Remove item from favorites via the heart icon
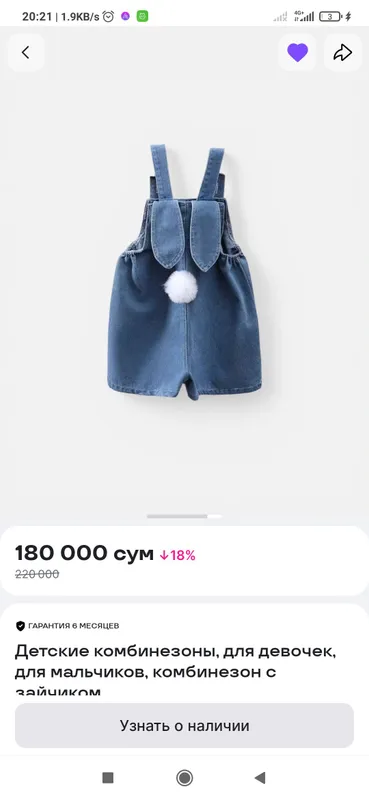This screenshot has height=800, width=369. 297,52
